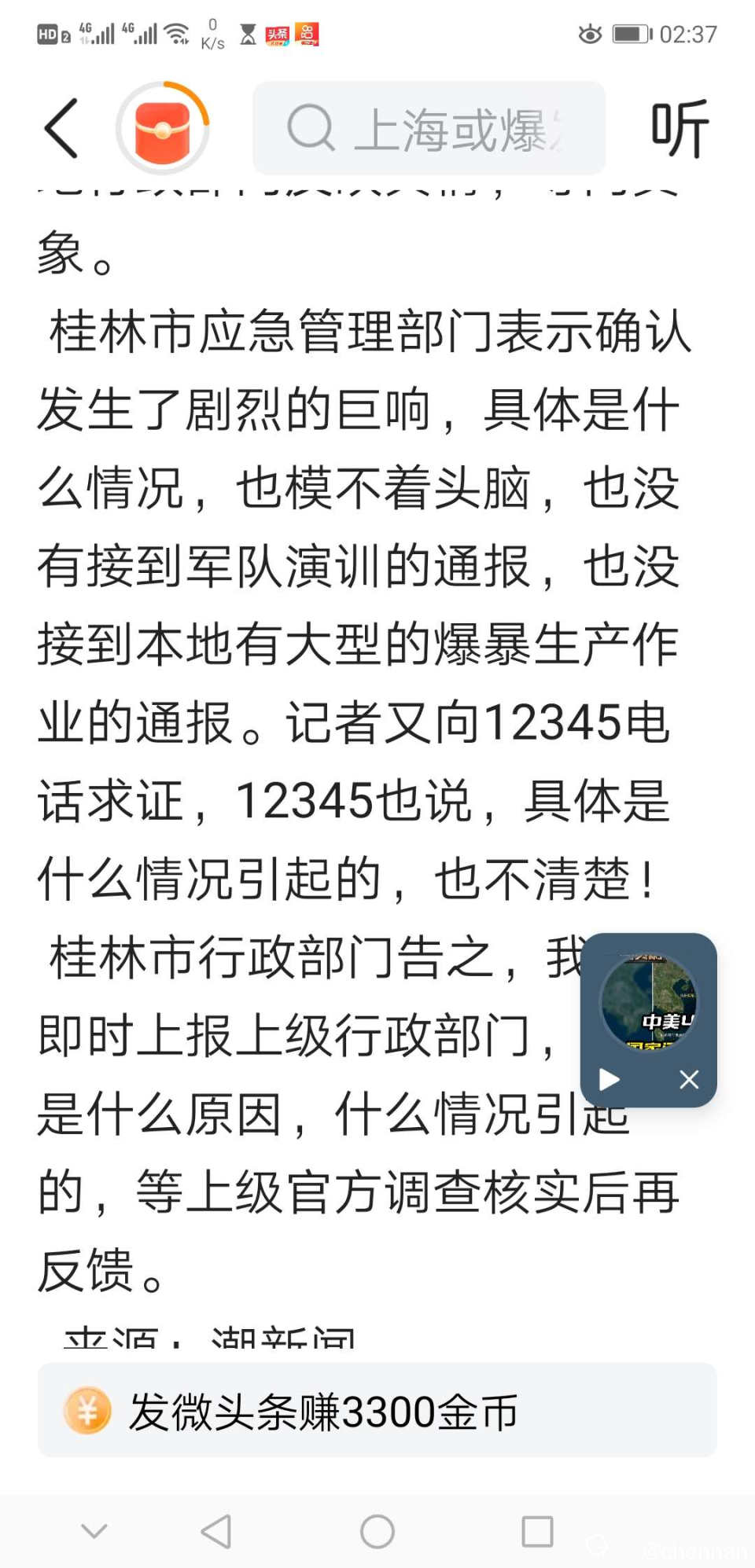Play the floating mini video
755x1568 pixels.
(x=609, y=1079)
